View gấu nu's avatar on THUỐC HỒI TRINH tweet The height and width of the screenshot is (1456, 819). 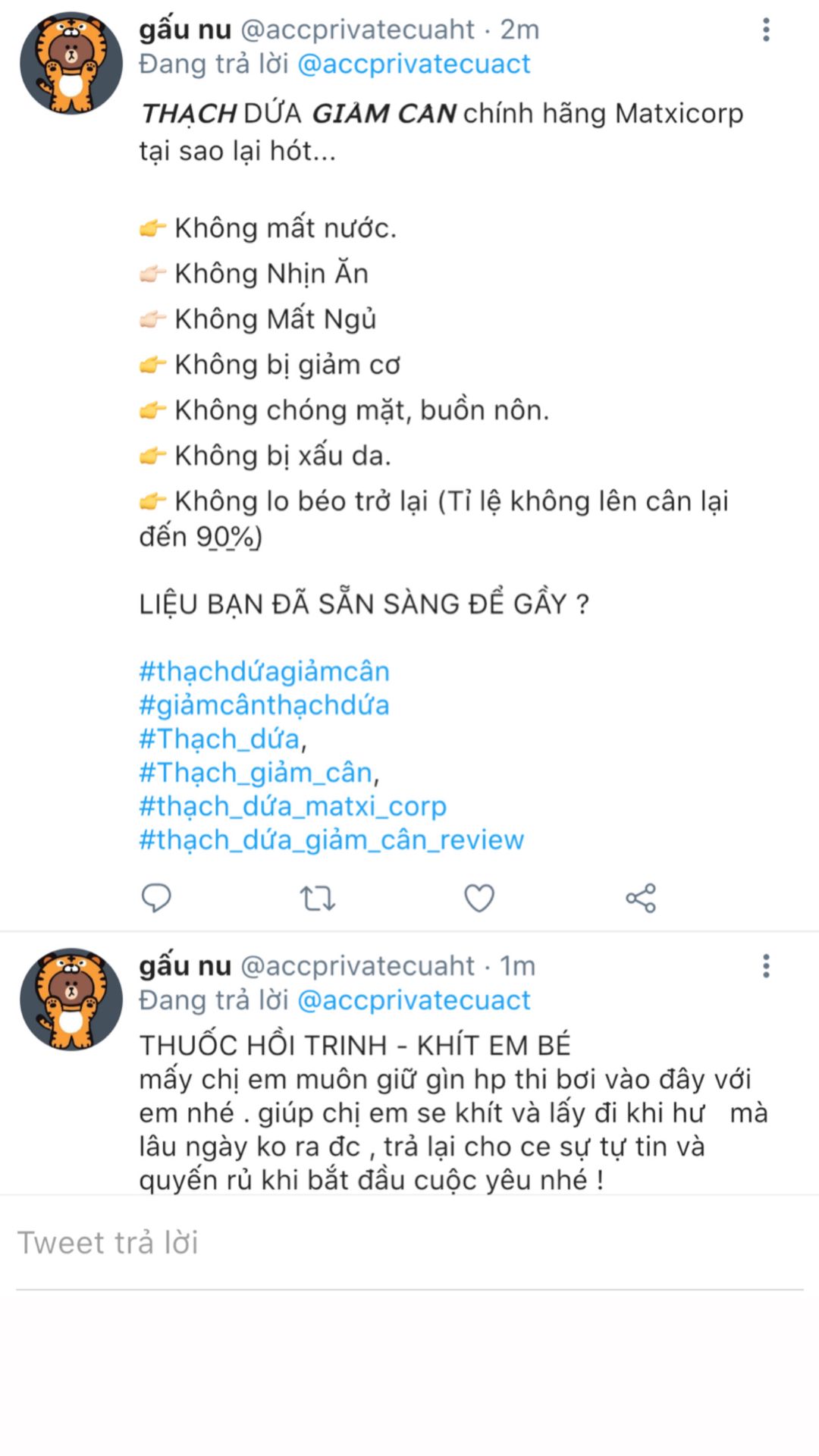pyautogui.click(x=71, y=999)
